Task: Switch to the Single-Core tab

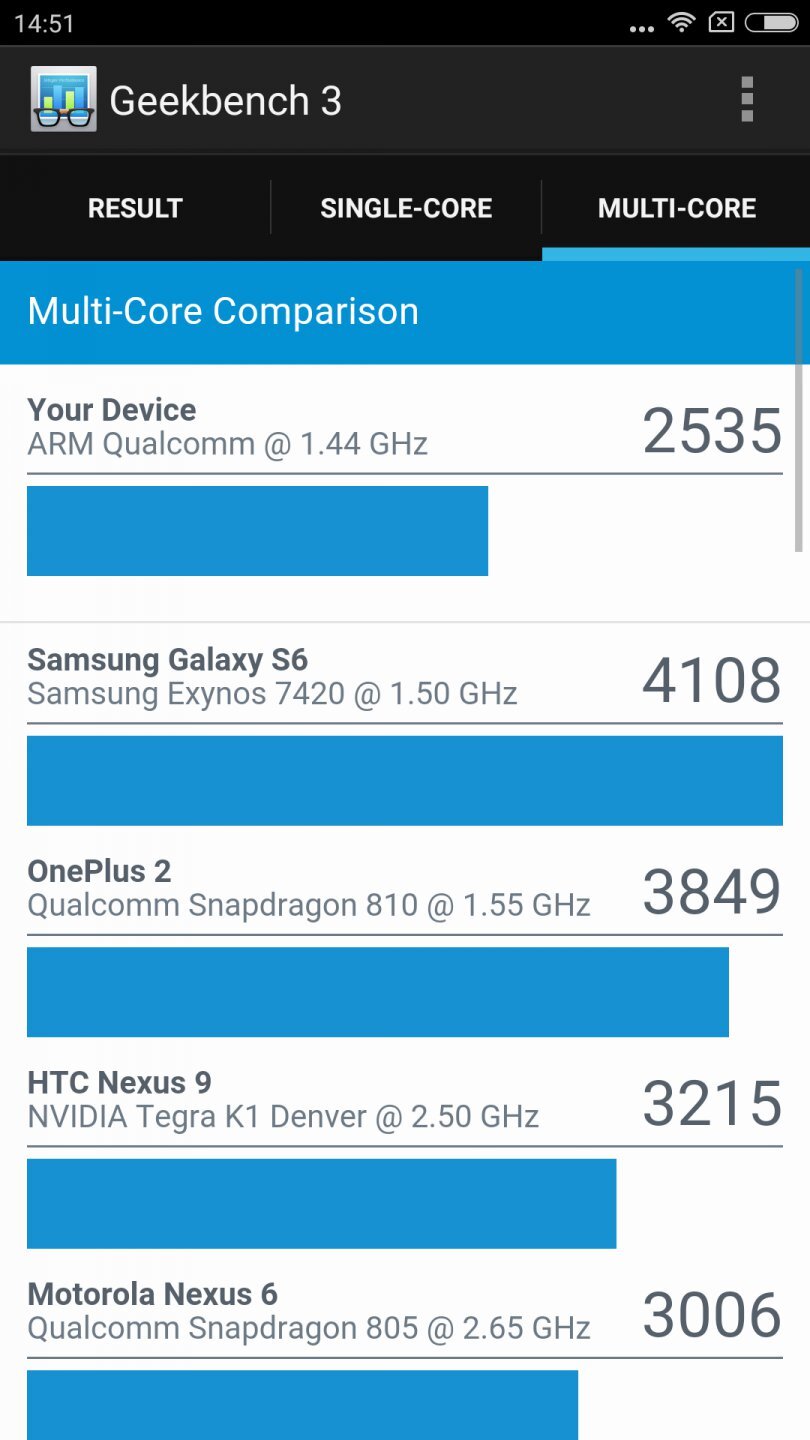Action: point(406,208)
